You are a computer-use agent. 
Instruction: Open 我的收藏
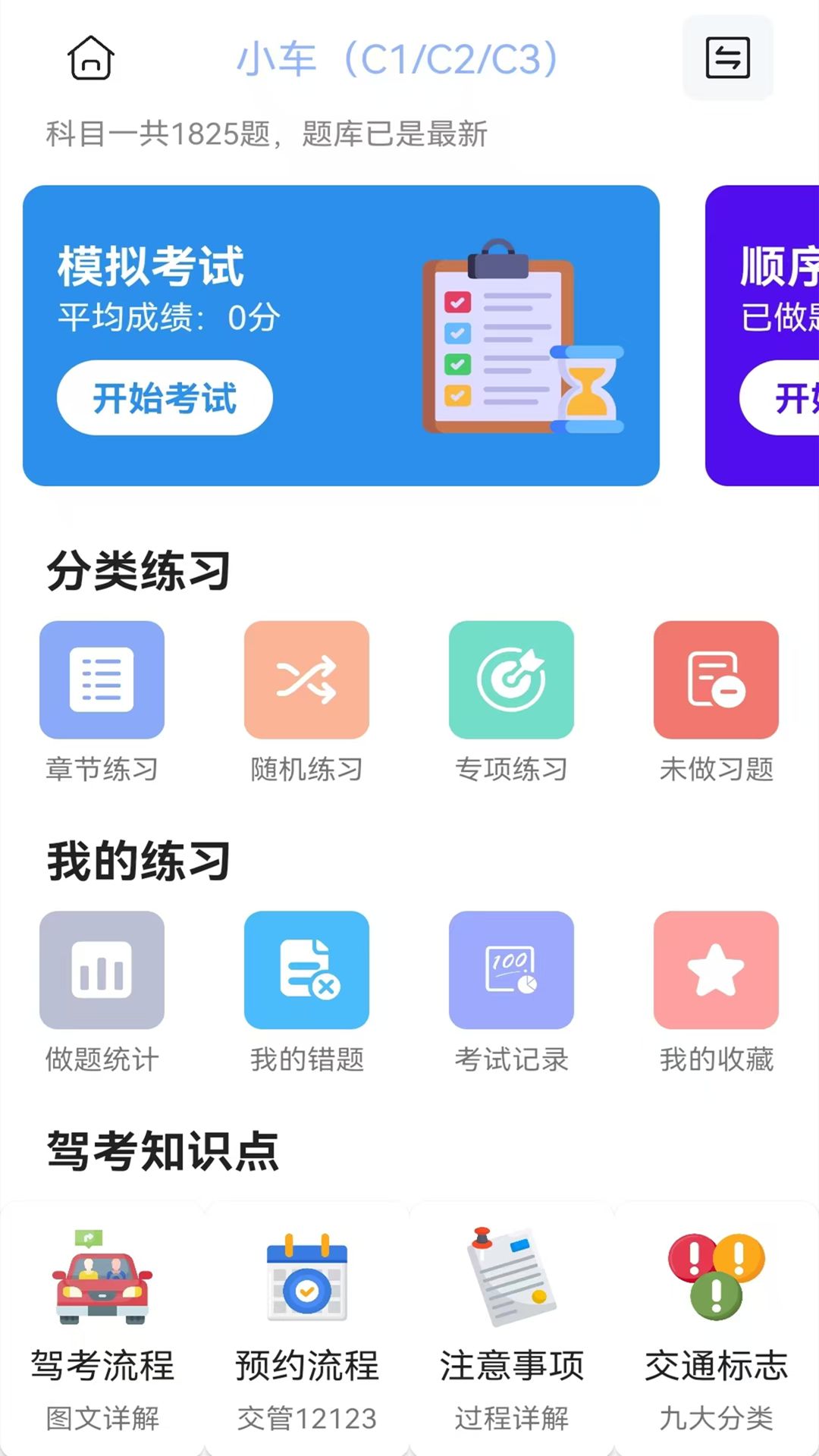[716, 970]
